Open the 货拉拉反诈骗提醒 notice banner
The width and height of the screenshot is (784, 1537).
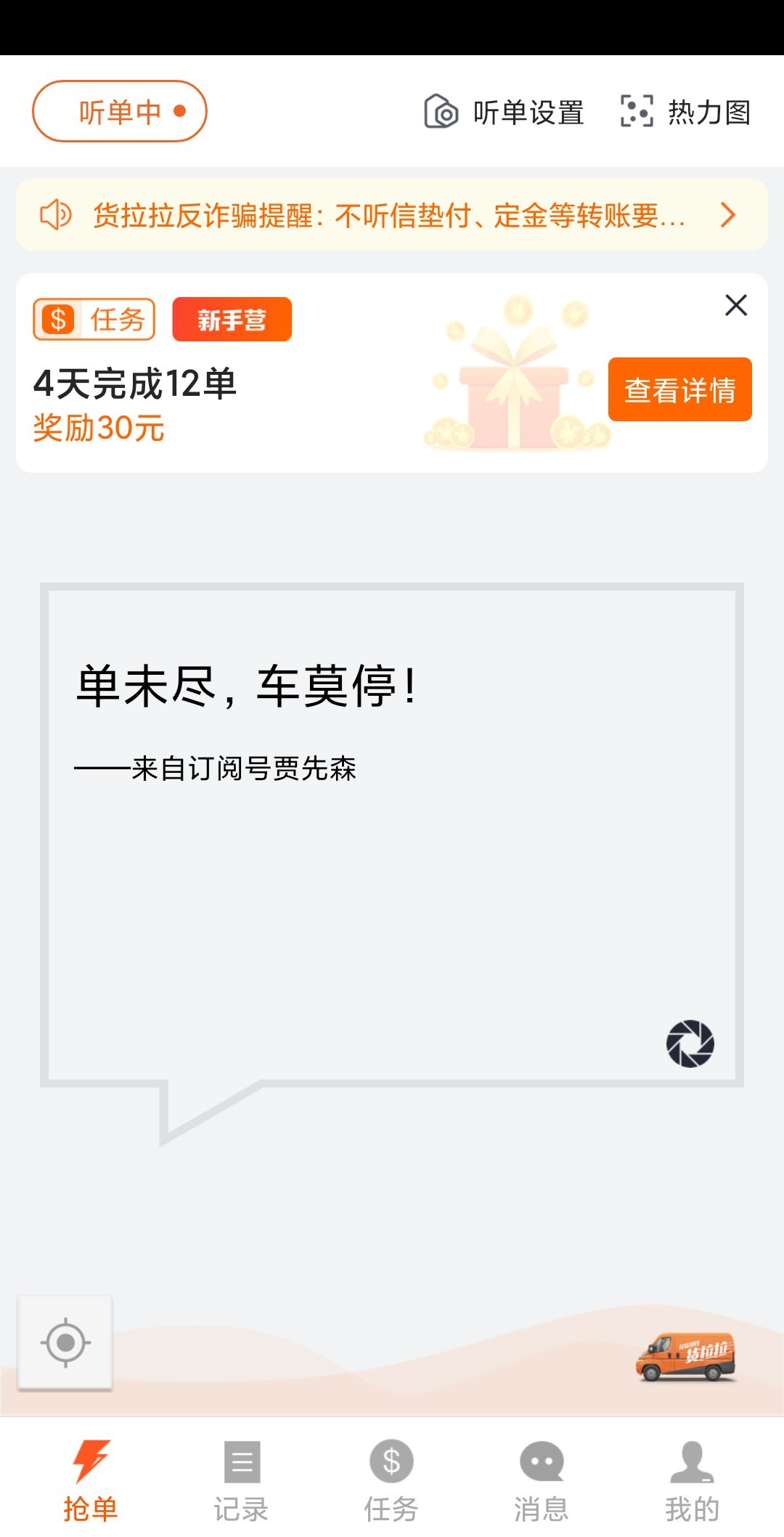click(x=391, y=215)
